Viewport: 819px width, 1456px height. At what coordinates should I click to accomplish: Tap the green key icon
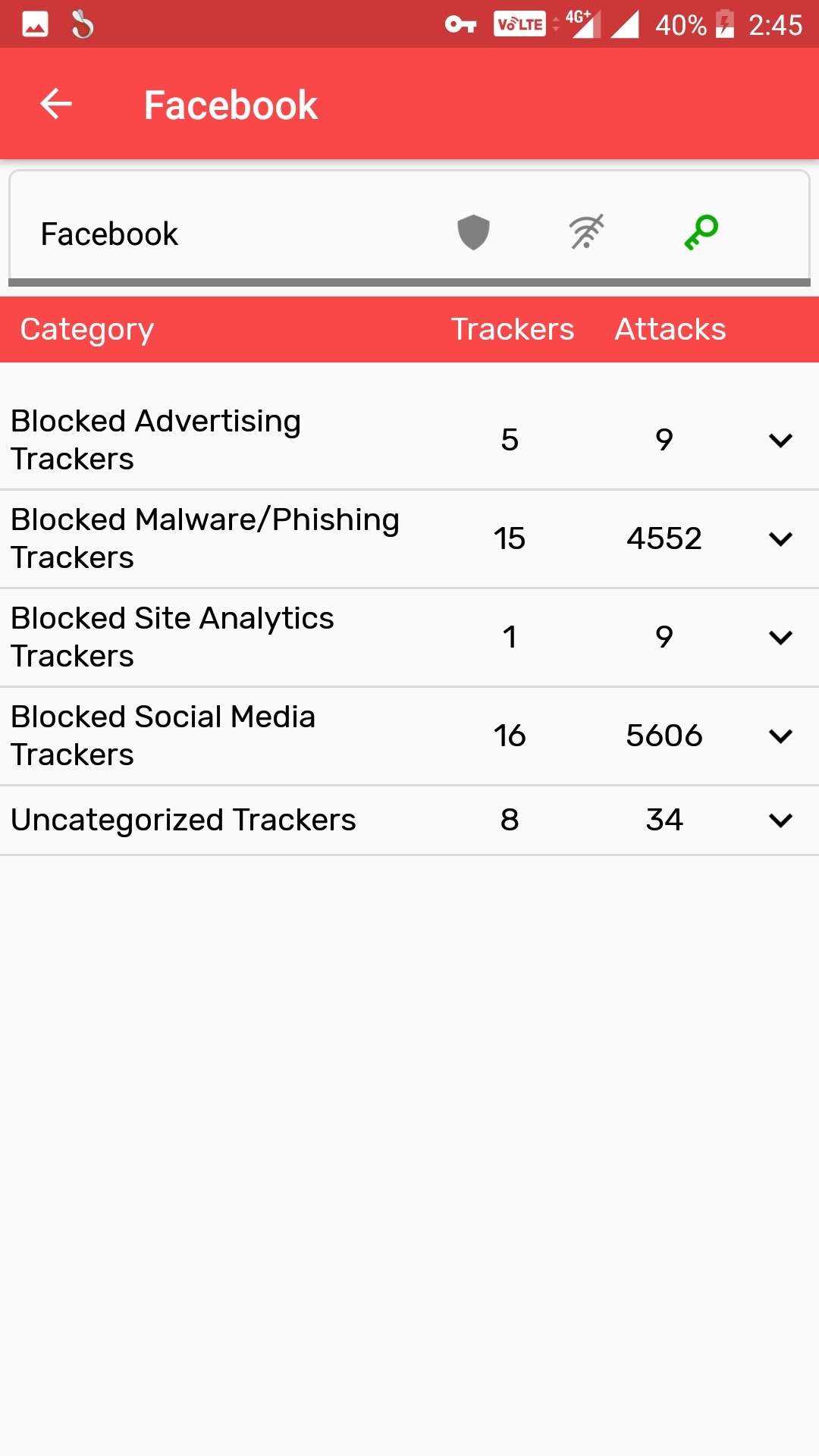(701, 232)
